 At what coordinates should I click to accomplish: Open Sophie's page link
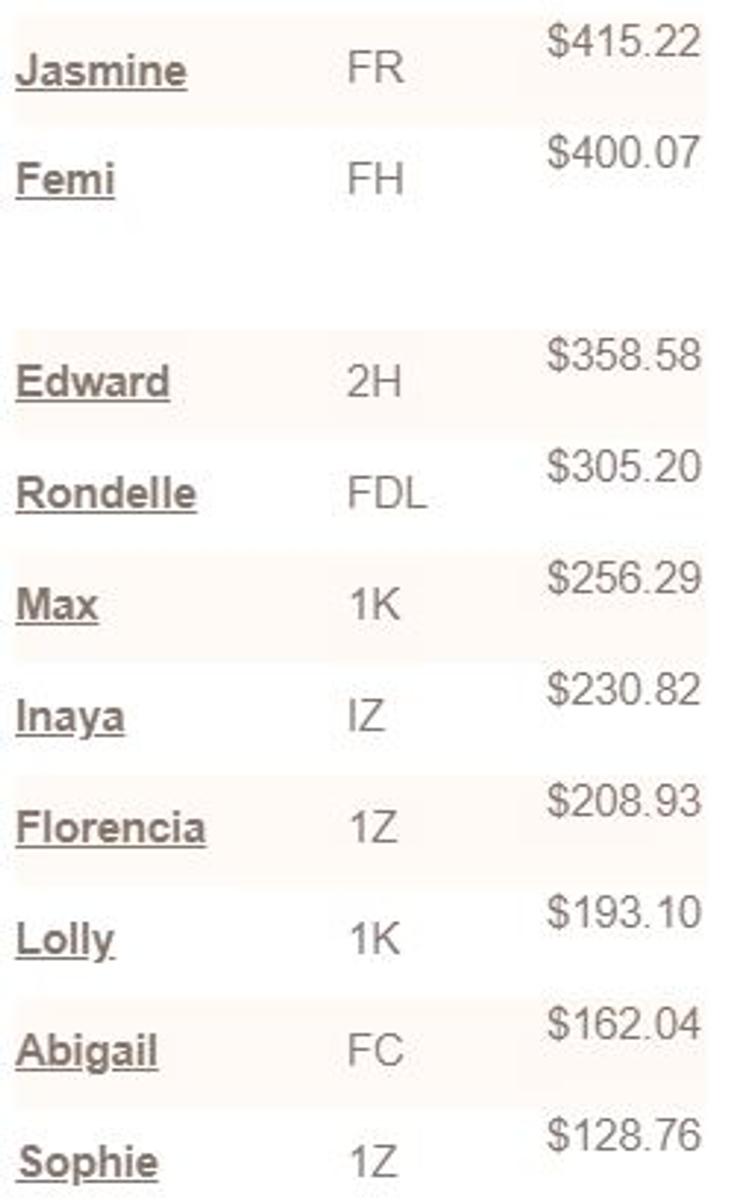88,1163
